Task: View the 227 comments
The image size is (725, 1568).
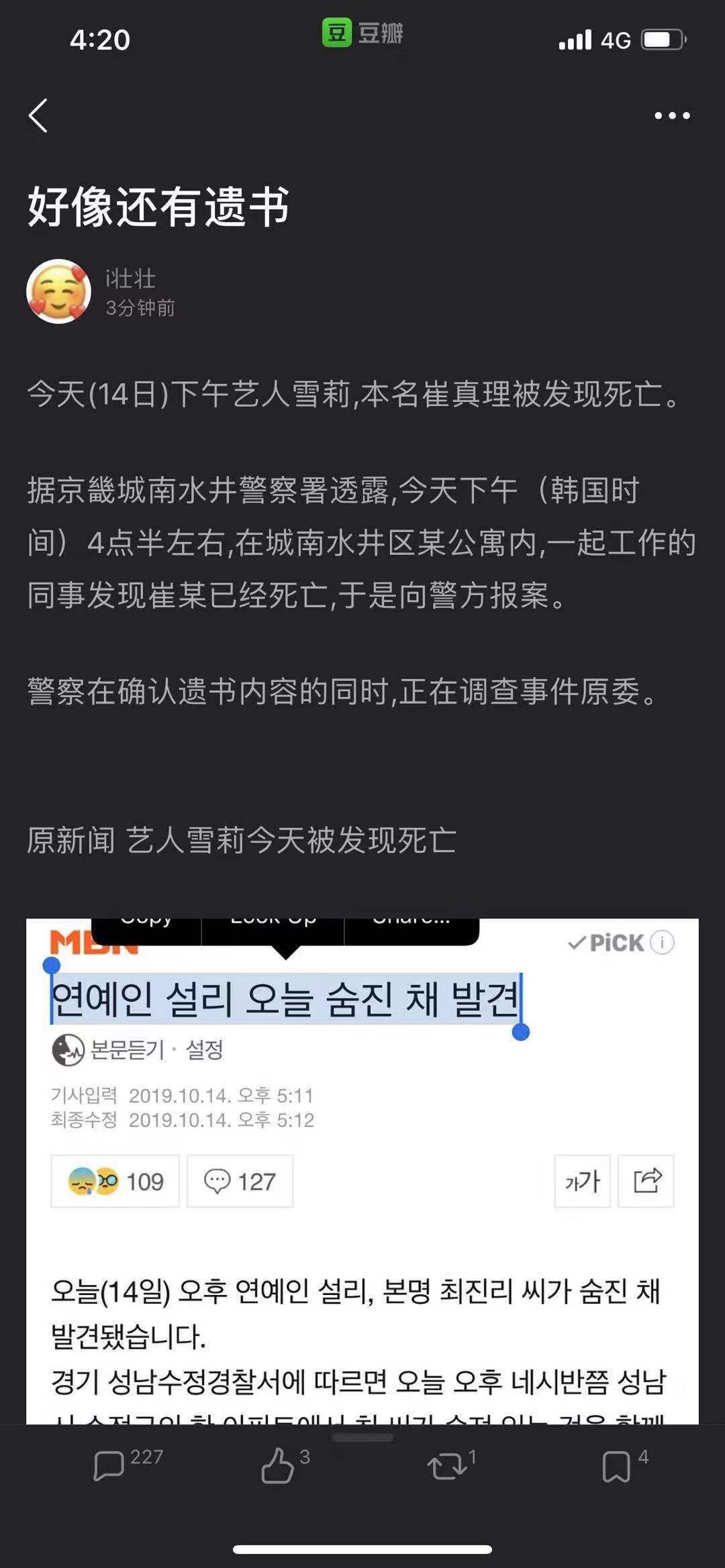Action: 111,1465
